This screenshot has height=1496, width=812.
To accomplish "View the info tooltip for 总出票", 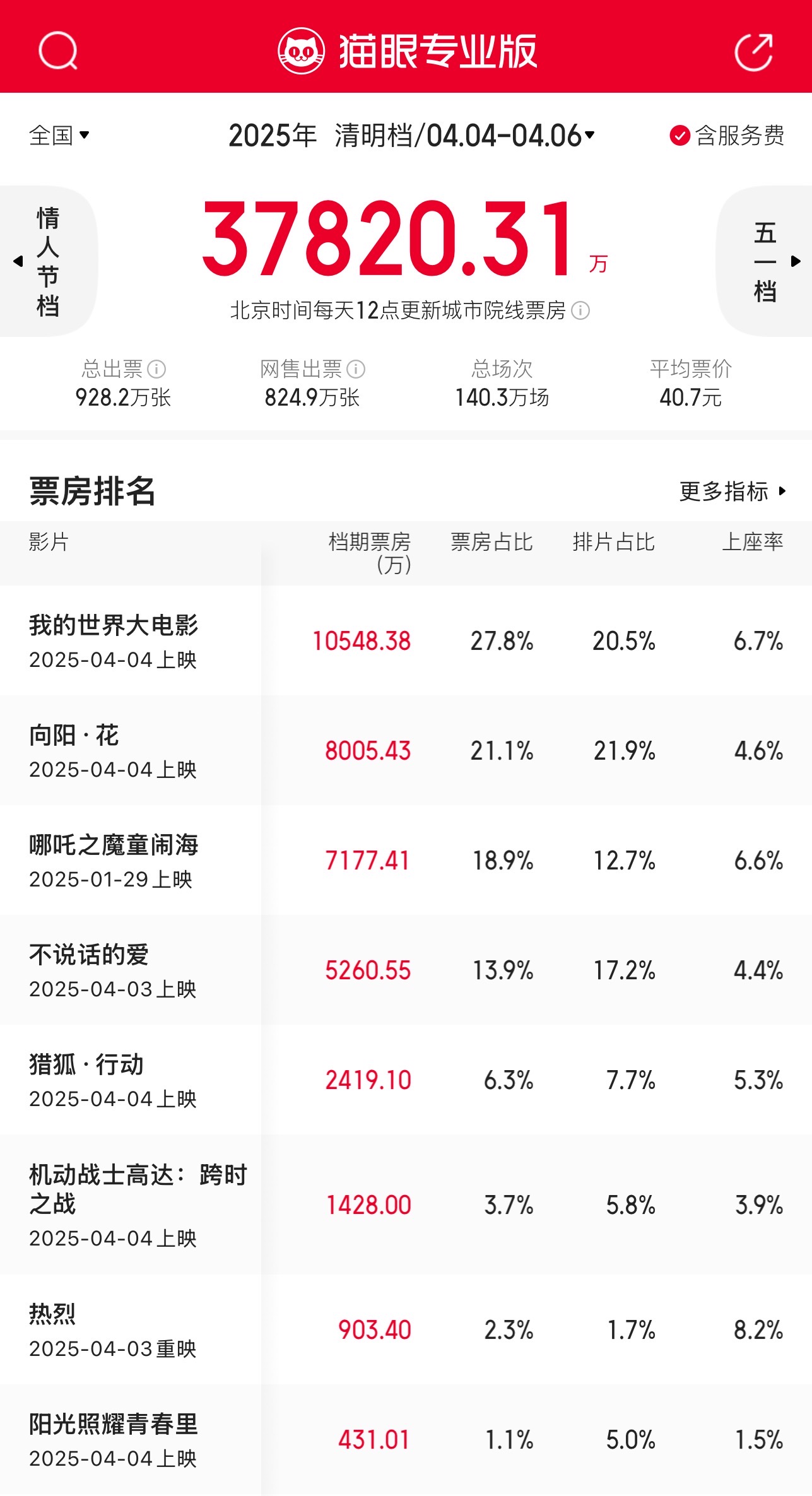I will [x=156, y=368].
